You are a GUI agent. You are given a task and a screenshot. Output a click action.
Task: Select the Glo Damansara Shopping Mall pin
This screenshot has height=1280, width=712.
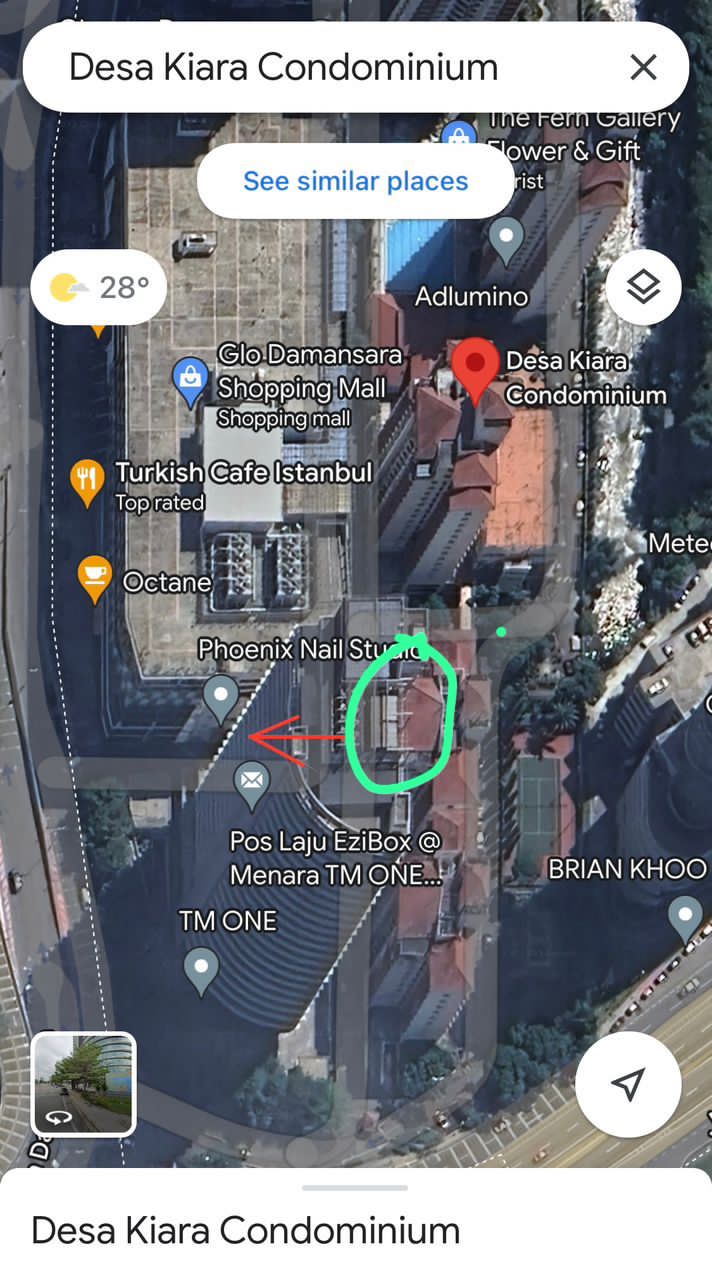click(190, 379)
